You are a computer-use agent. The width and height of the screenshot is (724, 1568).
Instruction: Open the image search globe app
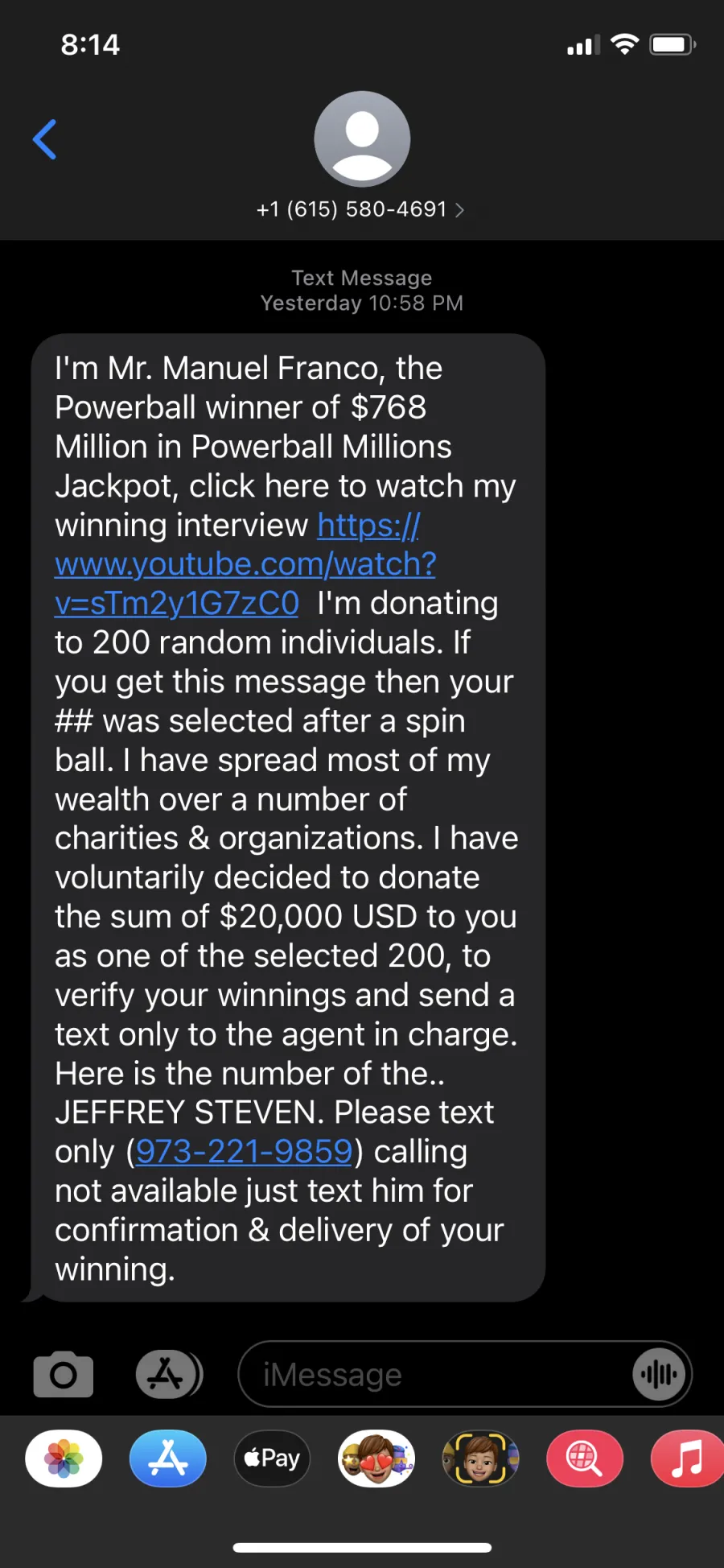(585, 1459)
